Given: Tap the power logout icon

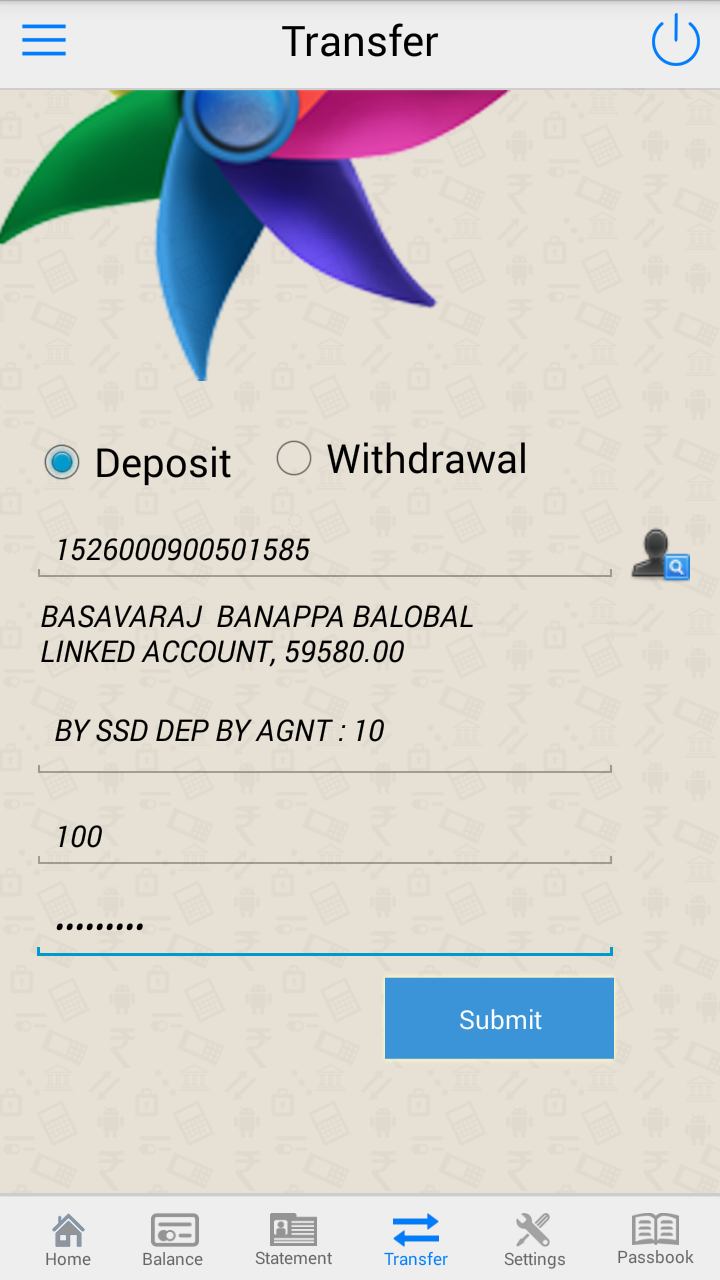Looking at the screenshot, I should point(675,41).
